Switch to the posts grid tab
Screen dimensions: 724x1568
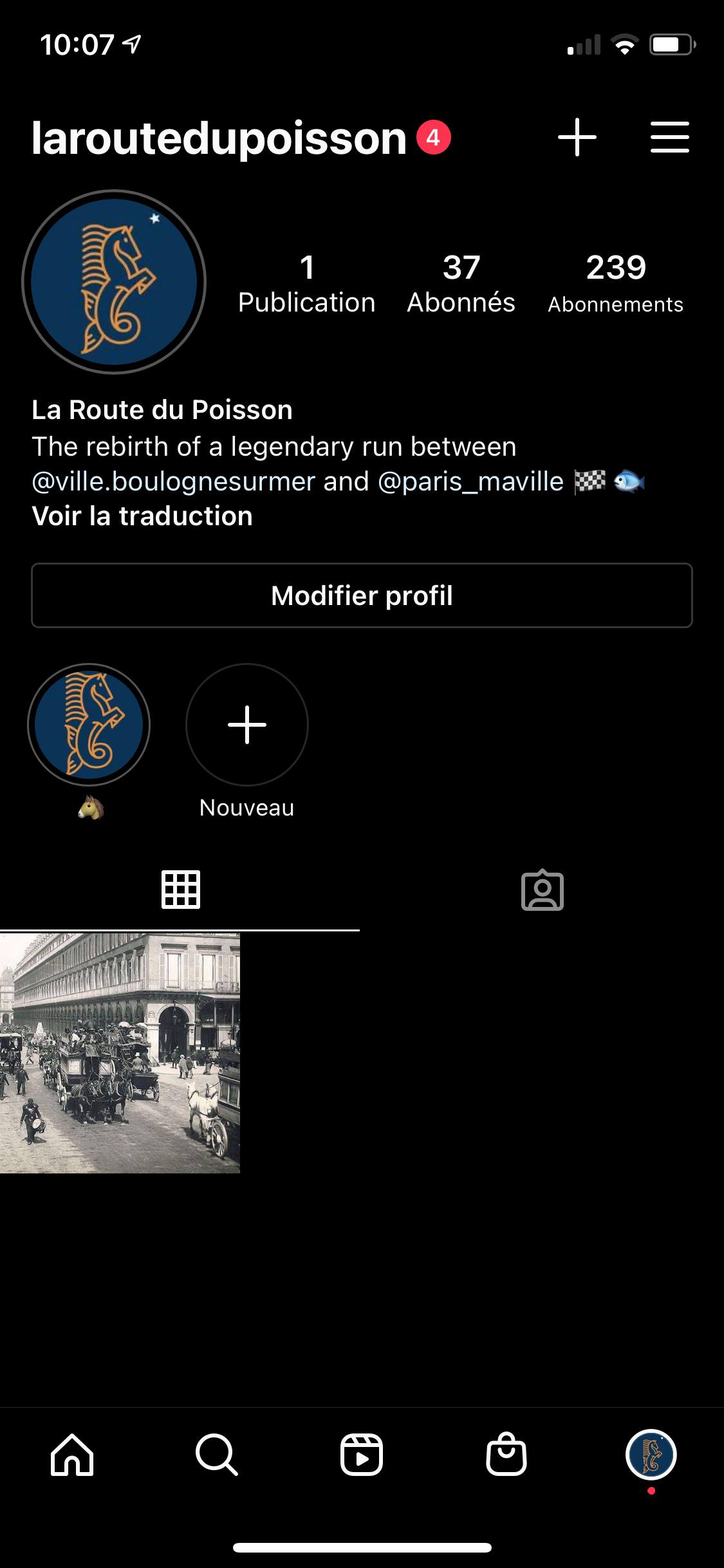(x=180, y=890)
